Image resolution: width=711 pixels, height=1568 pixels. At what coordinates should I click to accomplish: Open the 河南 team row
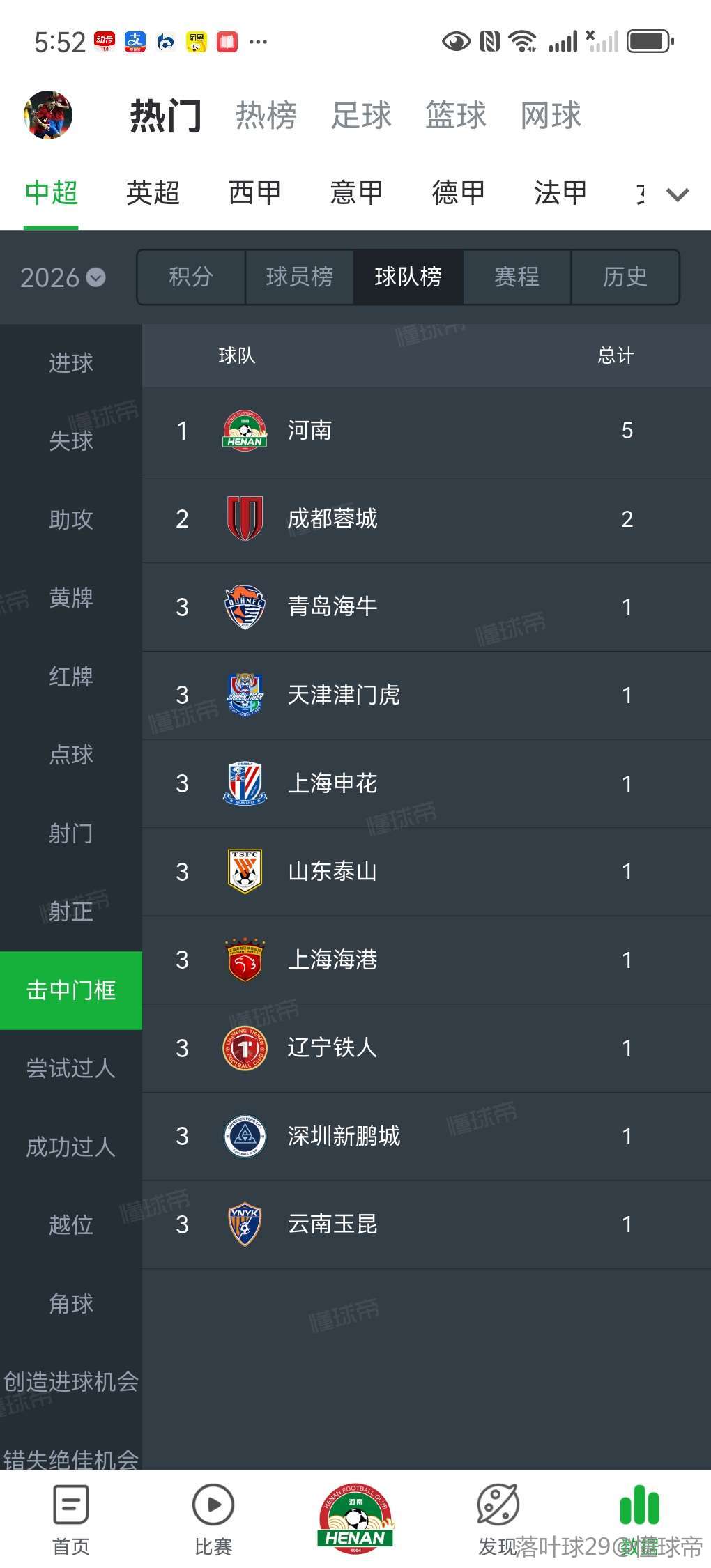(x=426, y=431)
